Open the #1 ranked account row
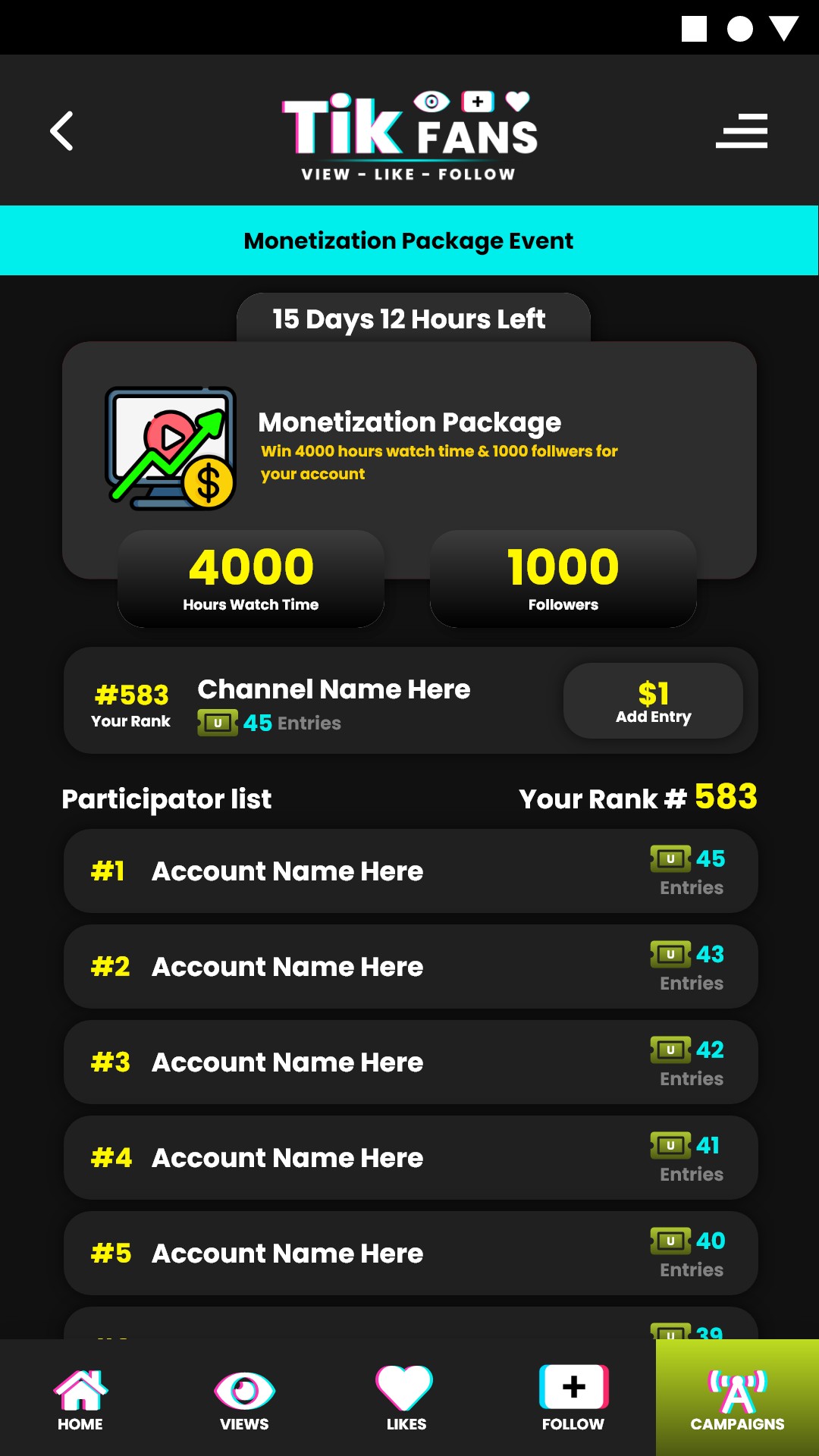This screenshot has width=819, height=1456. pos(409,871)
